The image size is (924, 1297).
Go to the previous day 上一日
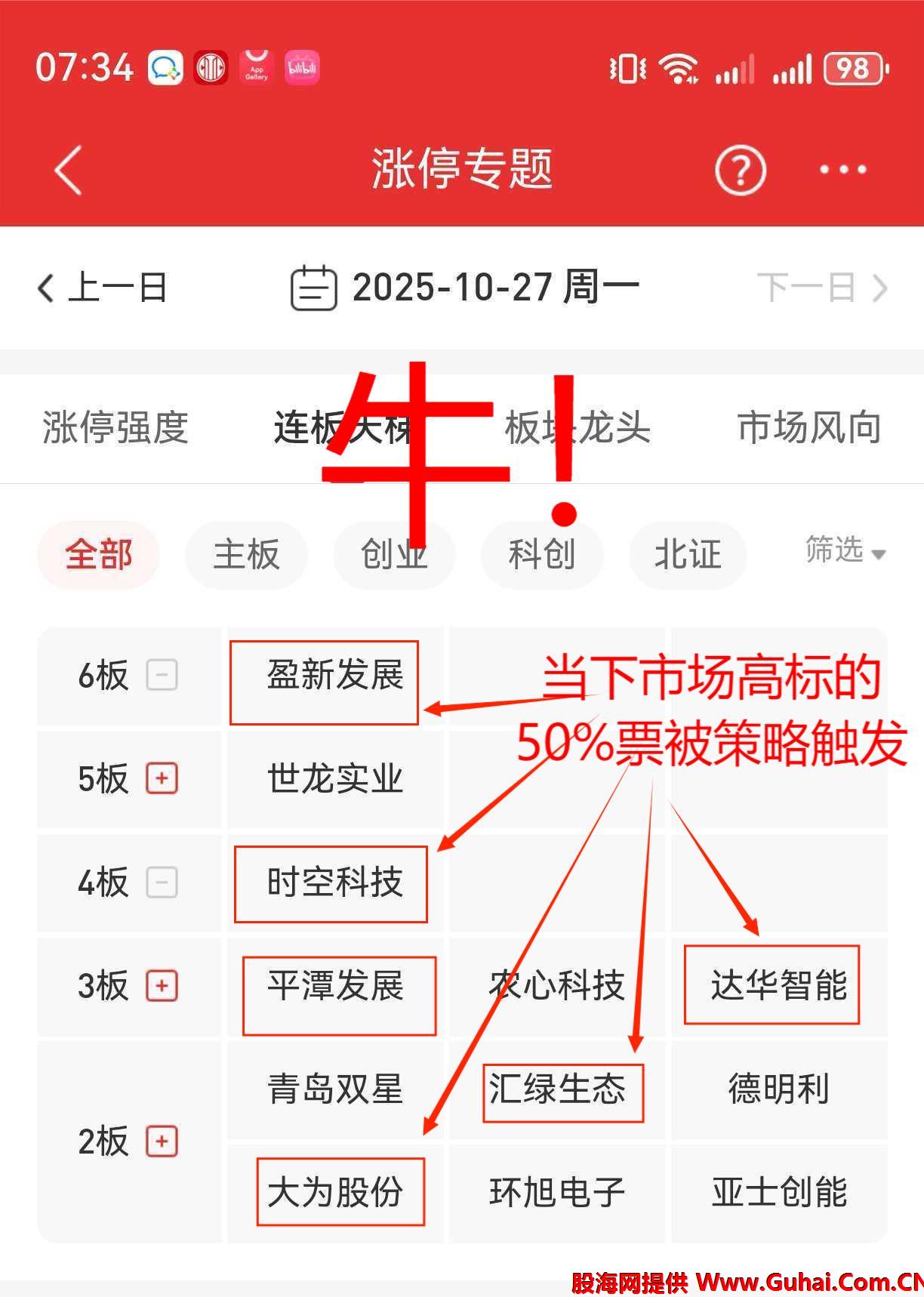(103, 288)
